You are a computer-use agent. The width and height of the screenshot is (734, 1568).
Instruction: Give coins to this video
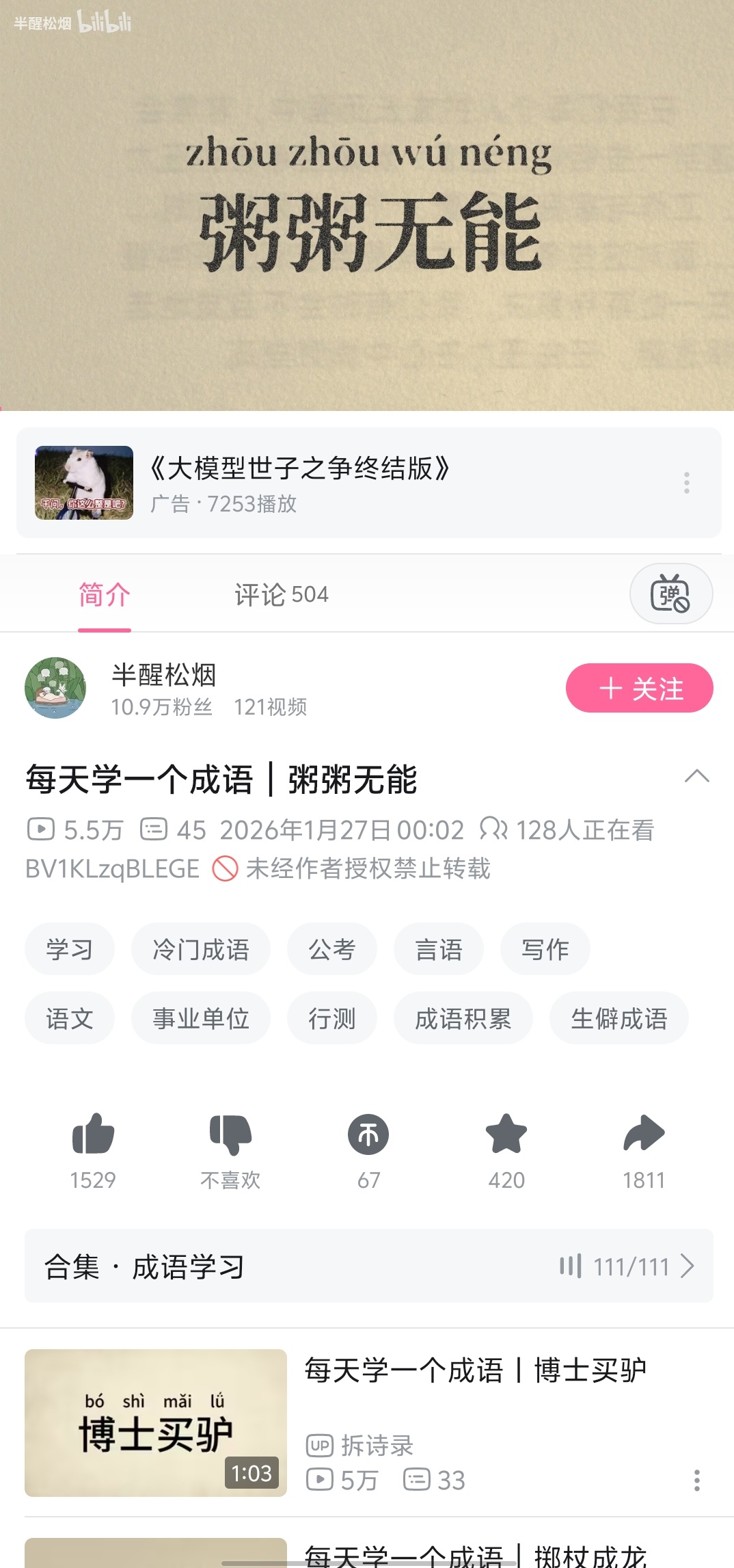tap(368, 1135)
